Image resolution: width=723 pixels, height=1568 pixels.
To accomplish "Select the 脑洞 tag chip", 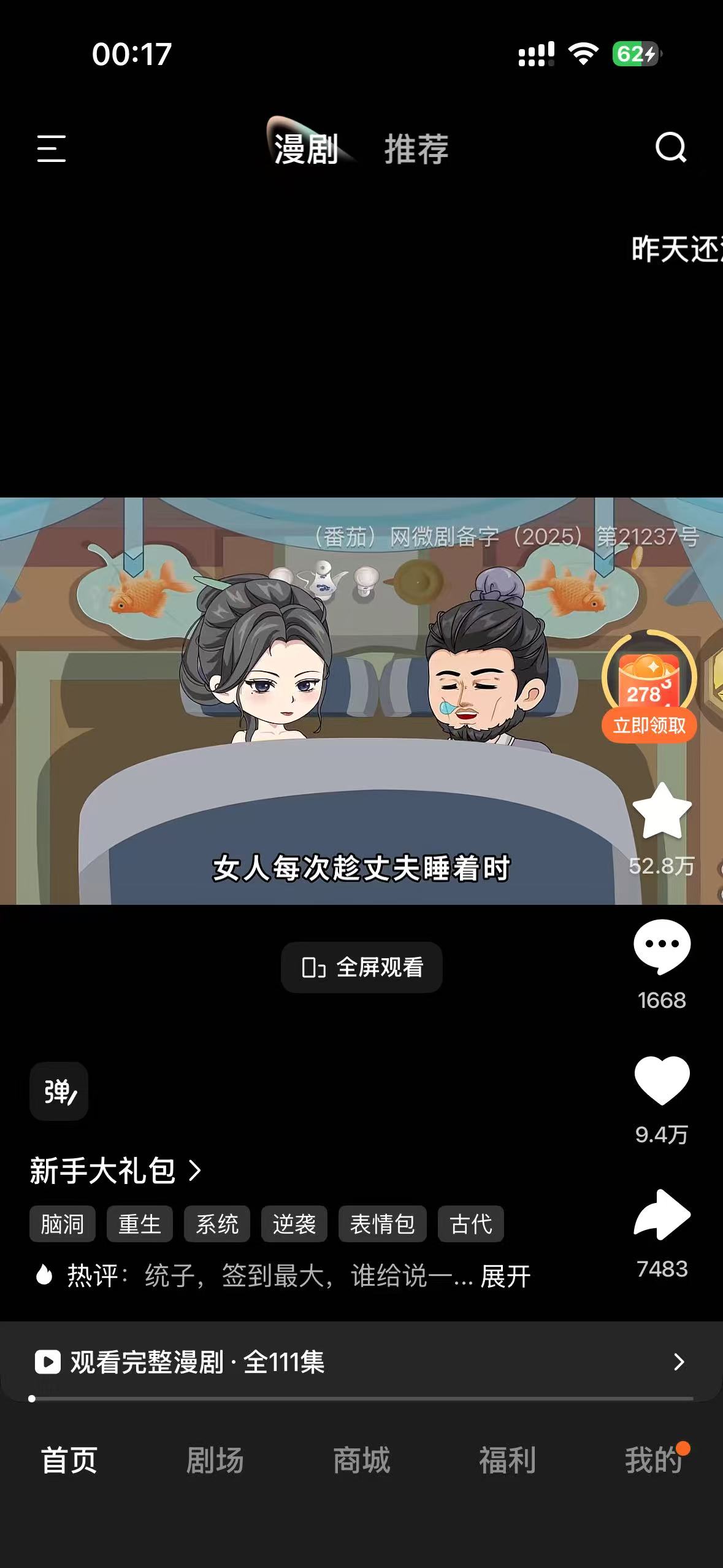I will click(x=63, y=1224).
